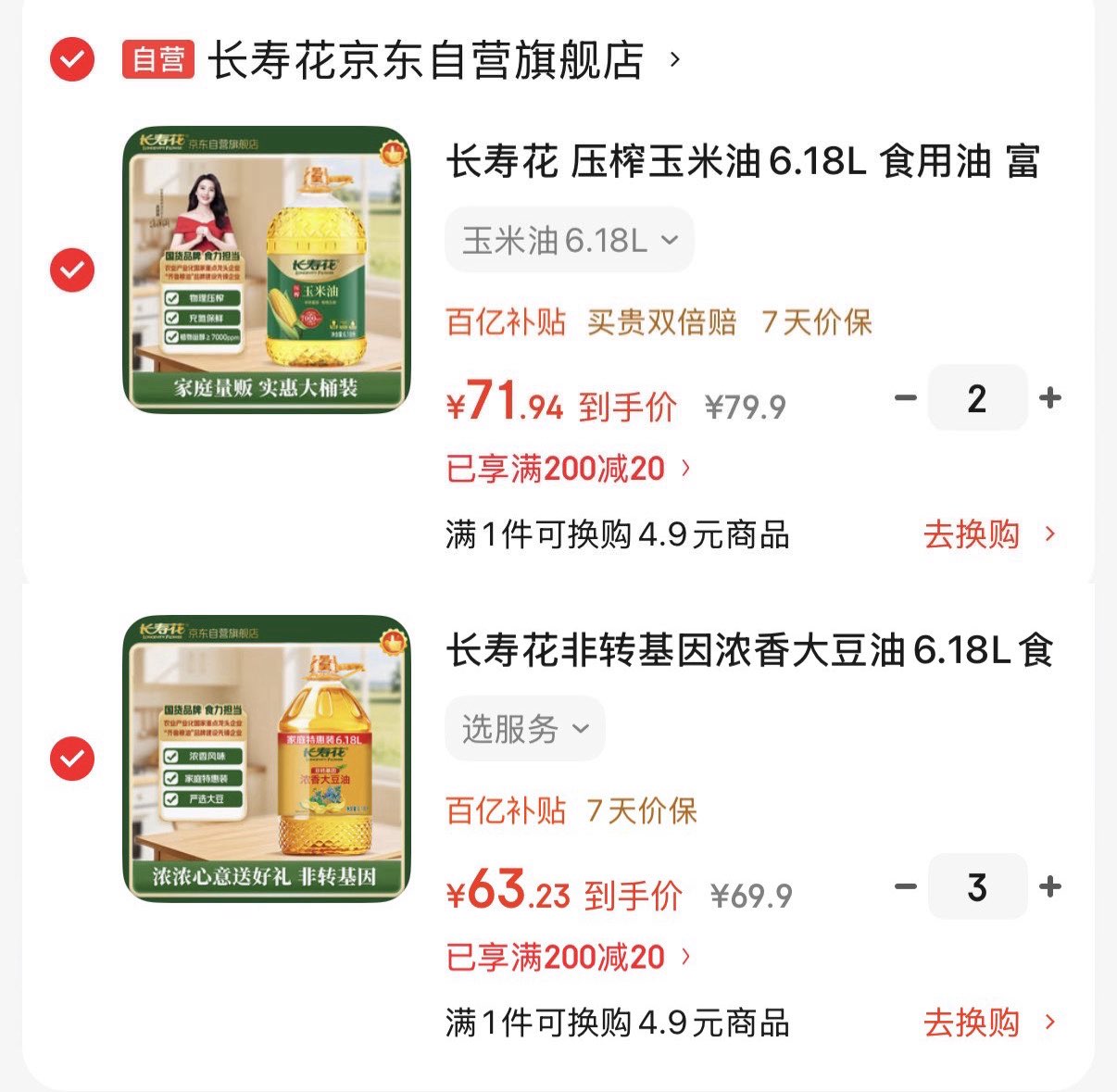Edit the soybean oil quantity field showing 3

977,886
